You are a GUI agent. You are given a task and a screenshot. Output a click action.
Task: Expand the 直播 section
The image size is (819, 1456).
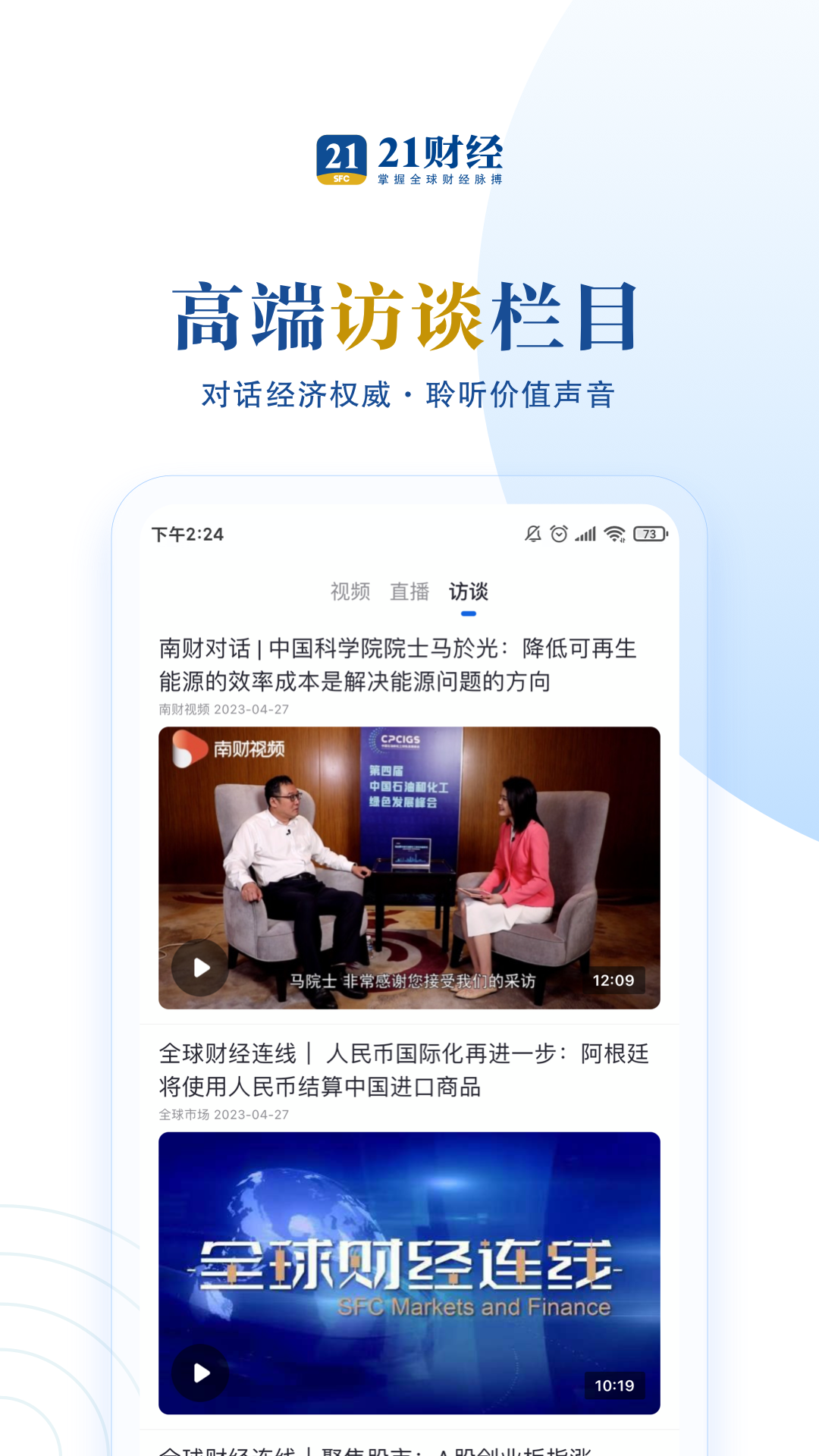coord(409,593)
